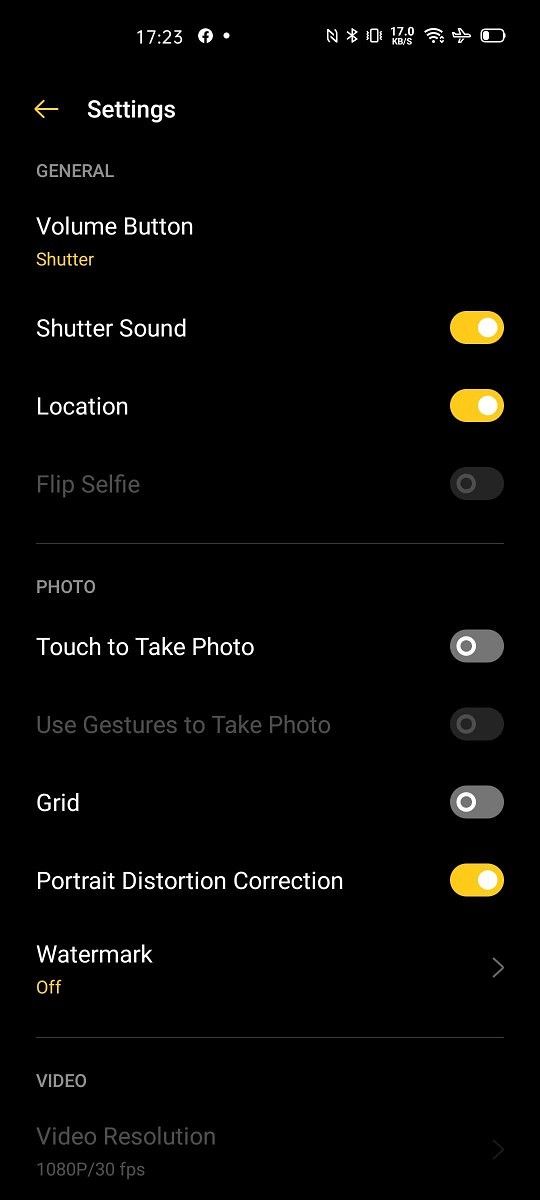Turn off Shutter Sound
The height and width of the screenshot is (1200, 540).
click(x=476, y=328)
